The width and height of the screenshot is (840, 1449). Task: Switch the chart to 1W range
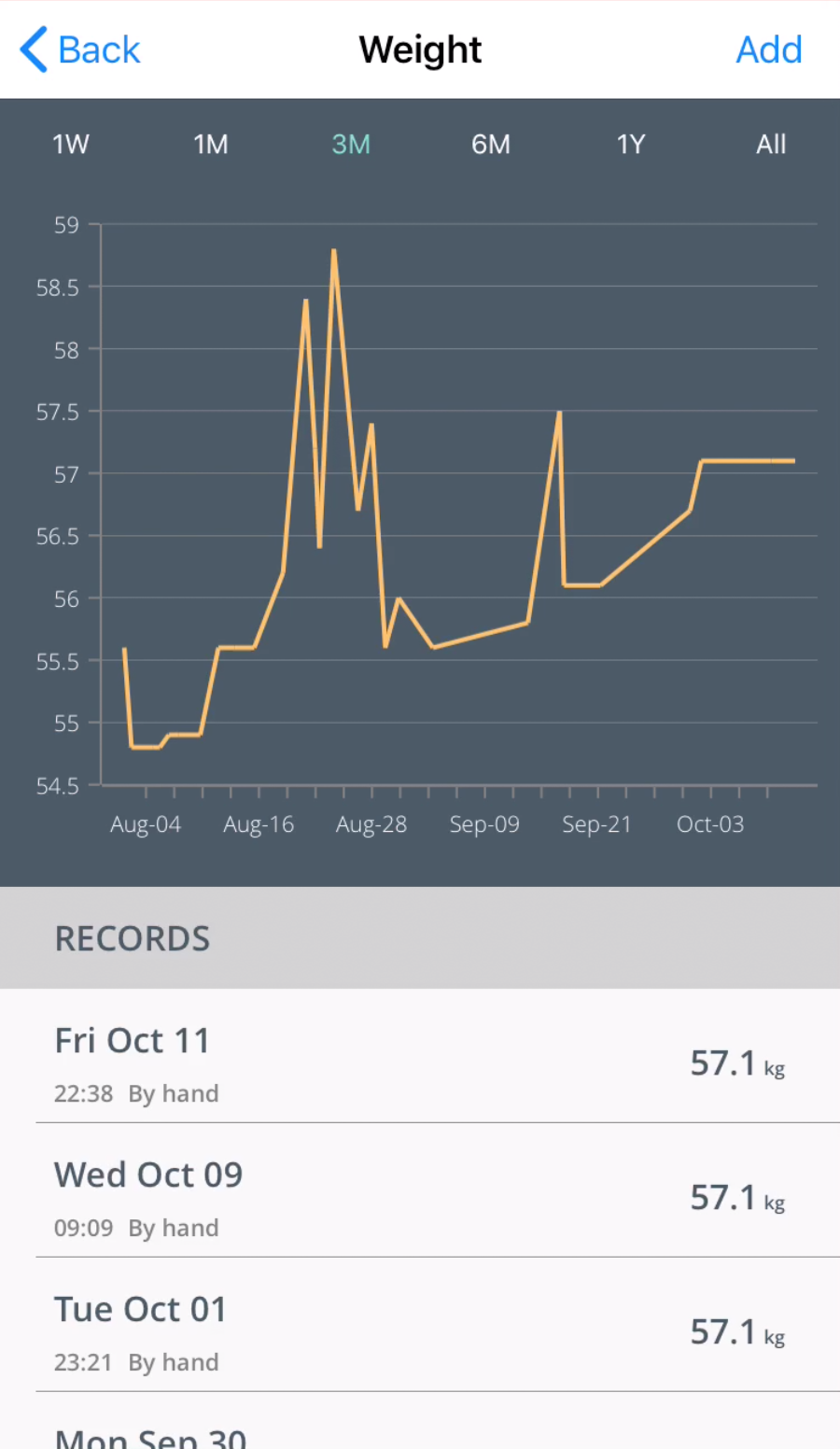click(x=71, y=145)
